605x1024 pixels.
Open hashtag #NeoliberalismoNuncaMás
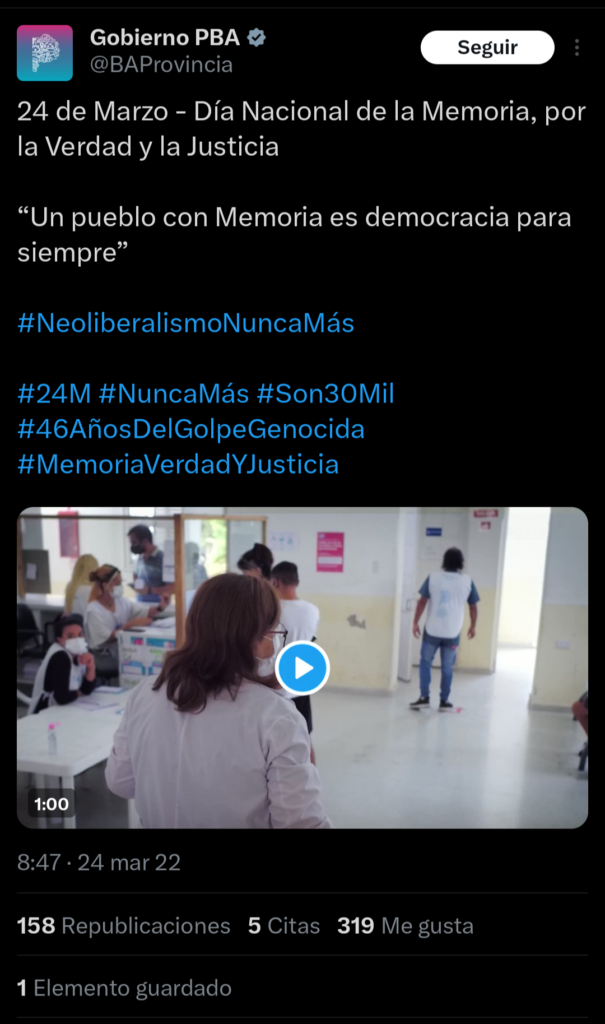tap(186, 324)
